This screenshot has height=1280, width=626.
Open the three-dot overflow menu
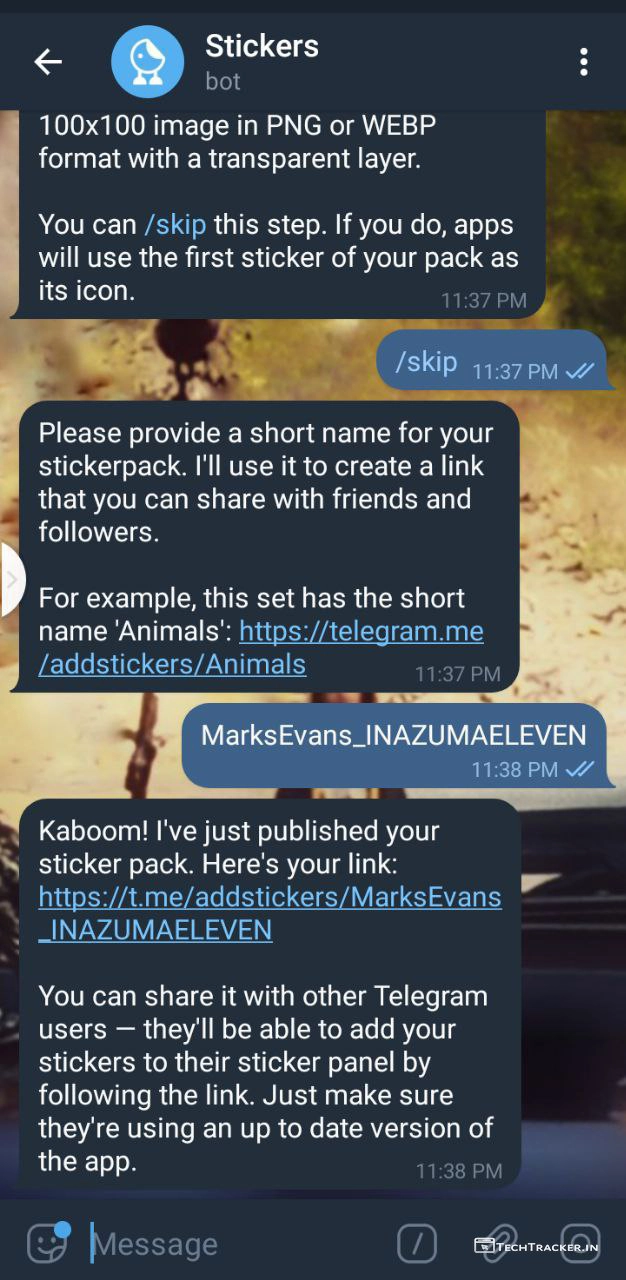click(583, 62)
